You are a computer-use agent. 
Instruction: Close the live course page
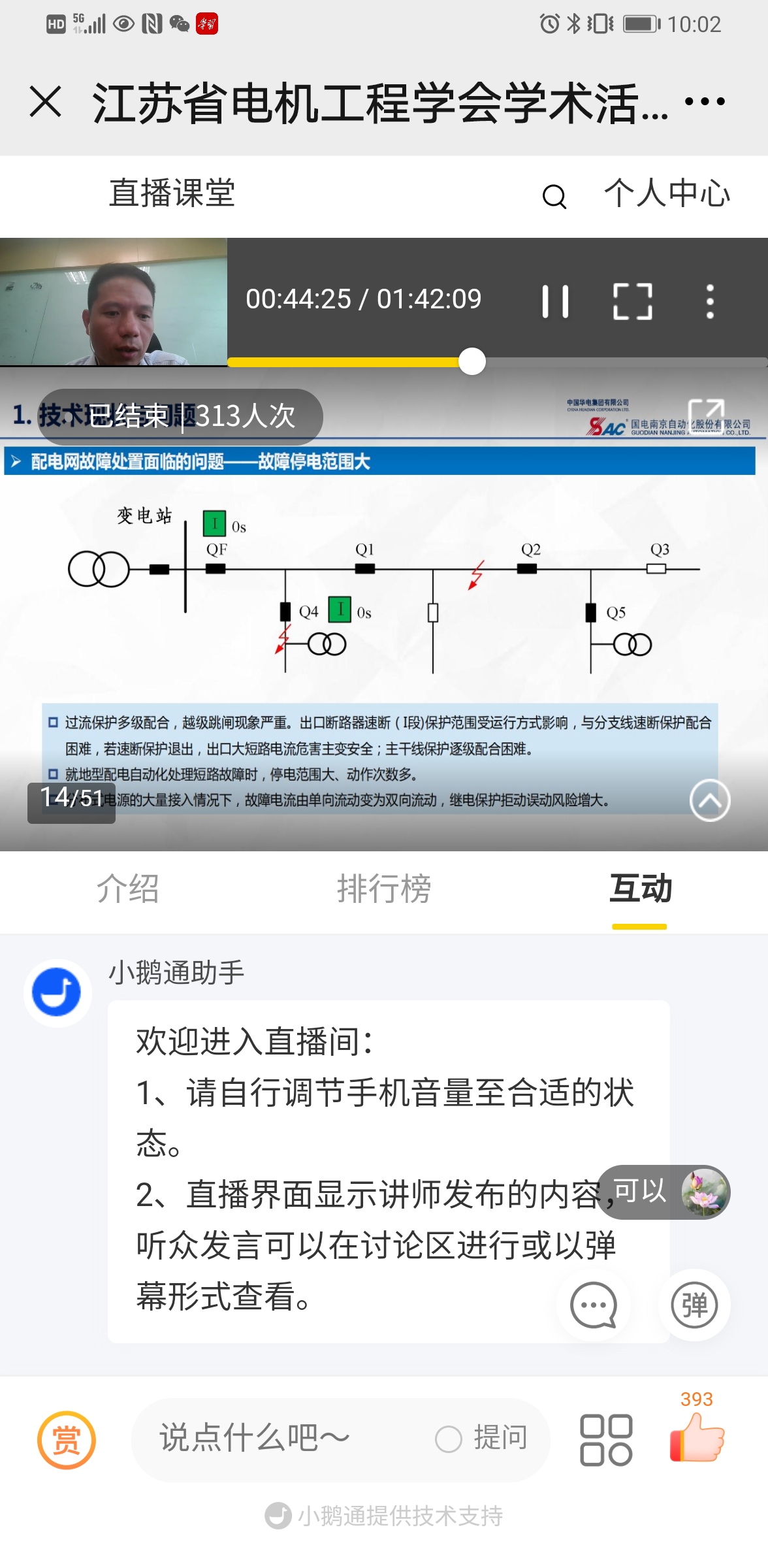point(46,102)
